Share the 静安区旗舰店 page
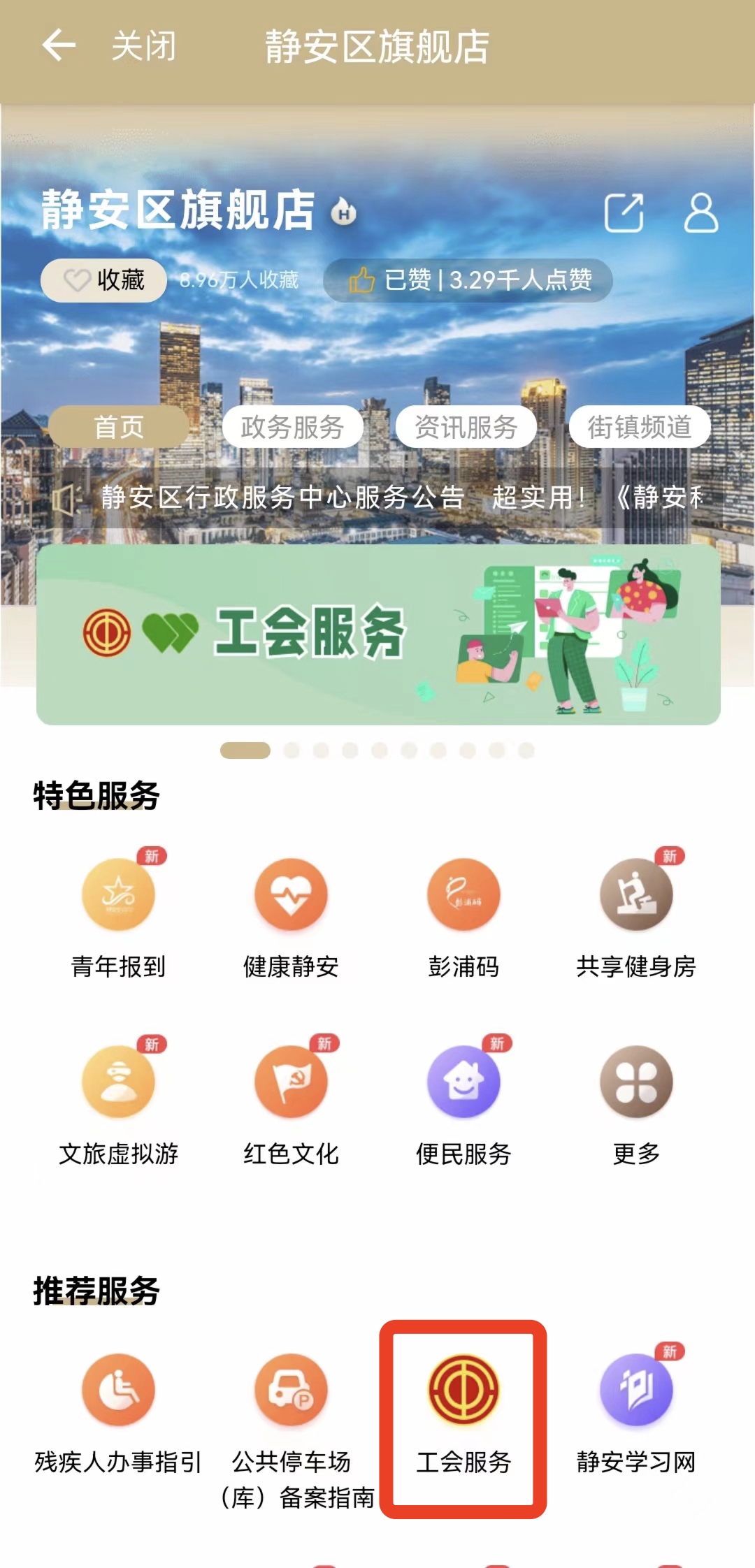Screen dimensions: 755x1568 [x=624, y=212]
